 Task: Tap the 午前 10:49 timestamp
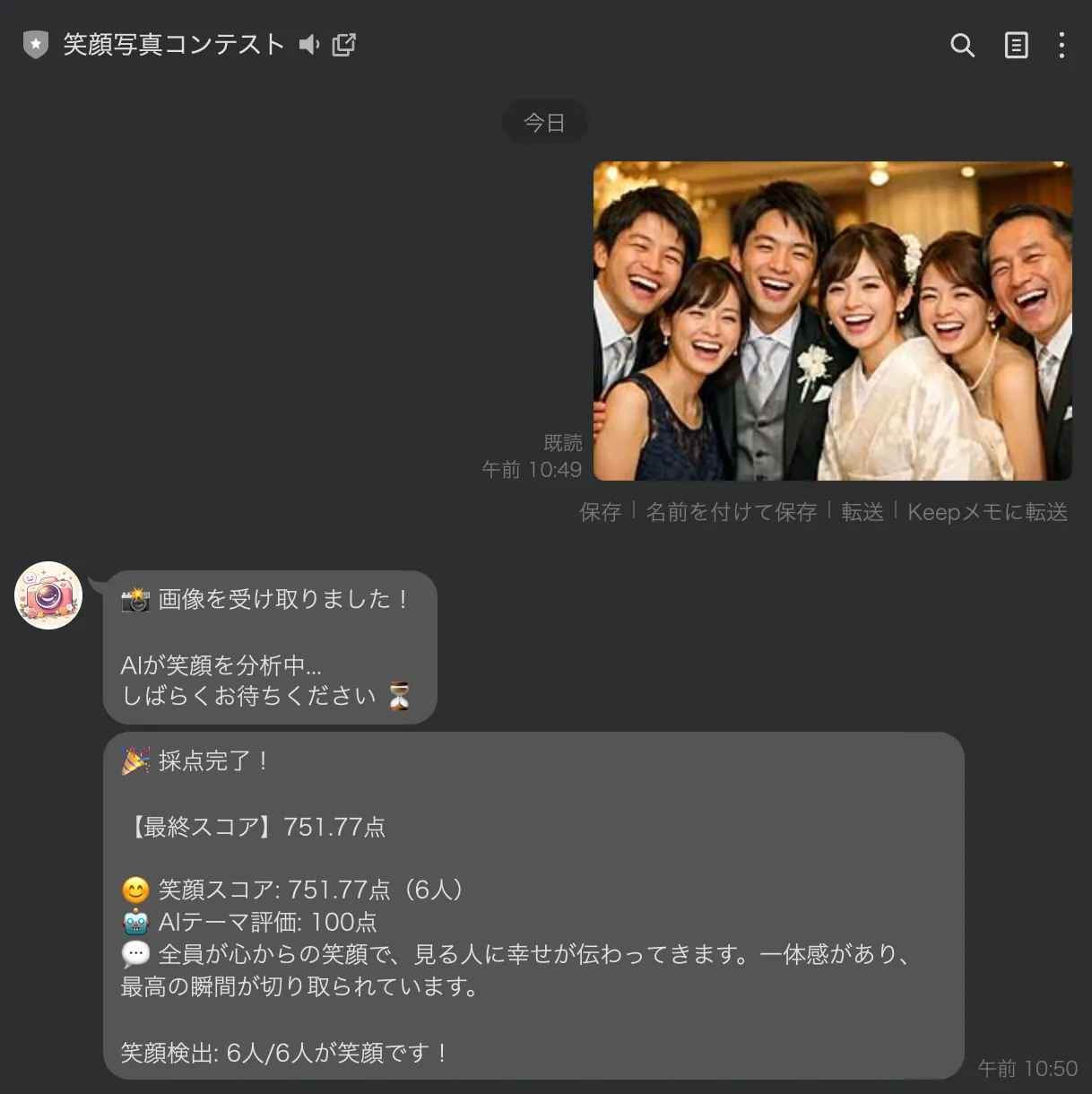click(x=533, y=469)
